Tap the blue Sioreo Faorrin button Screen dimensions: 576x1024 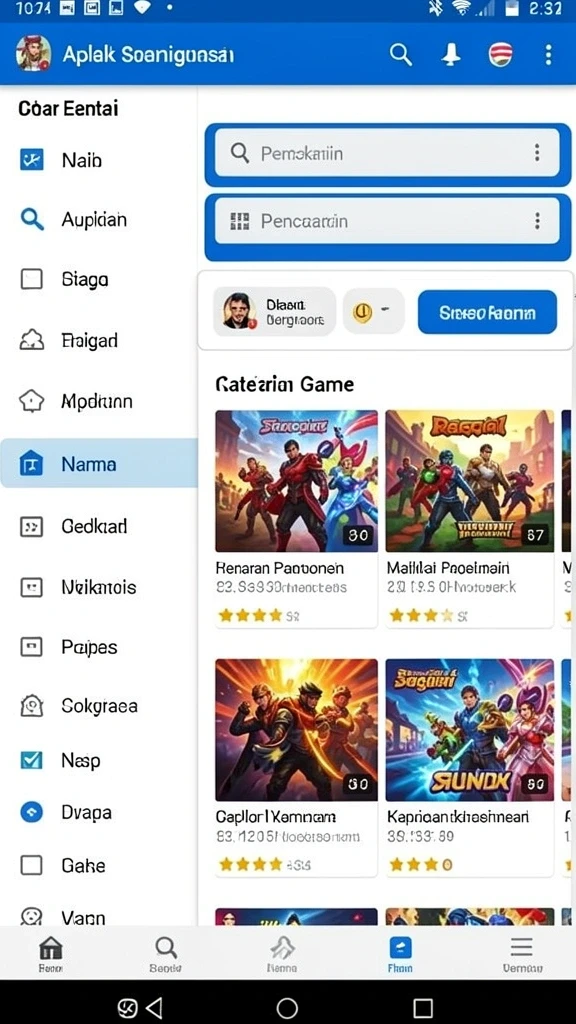pyautogui.click(x=487, y=313)
